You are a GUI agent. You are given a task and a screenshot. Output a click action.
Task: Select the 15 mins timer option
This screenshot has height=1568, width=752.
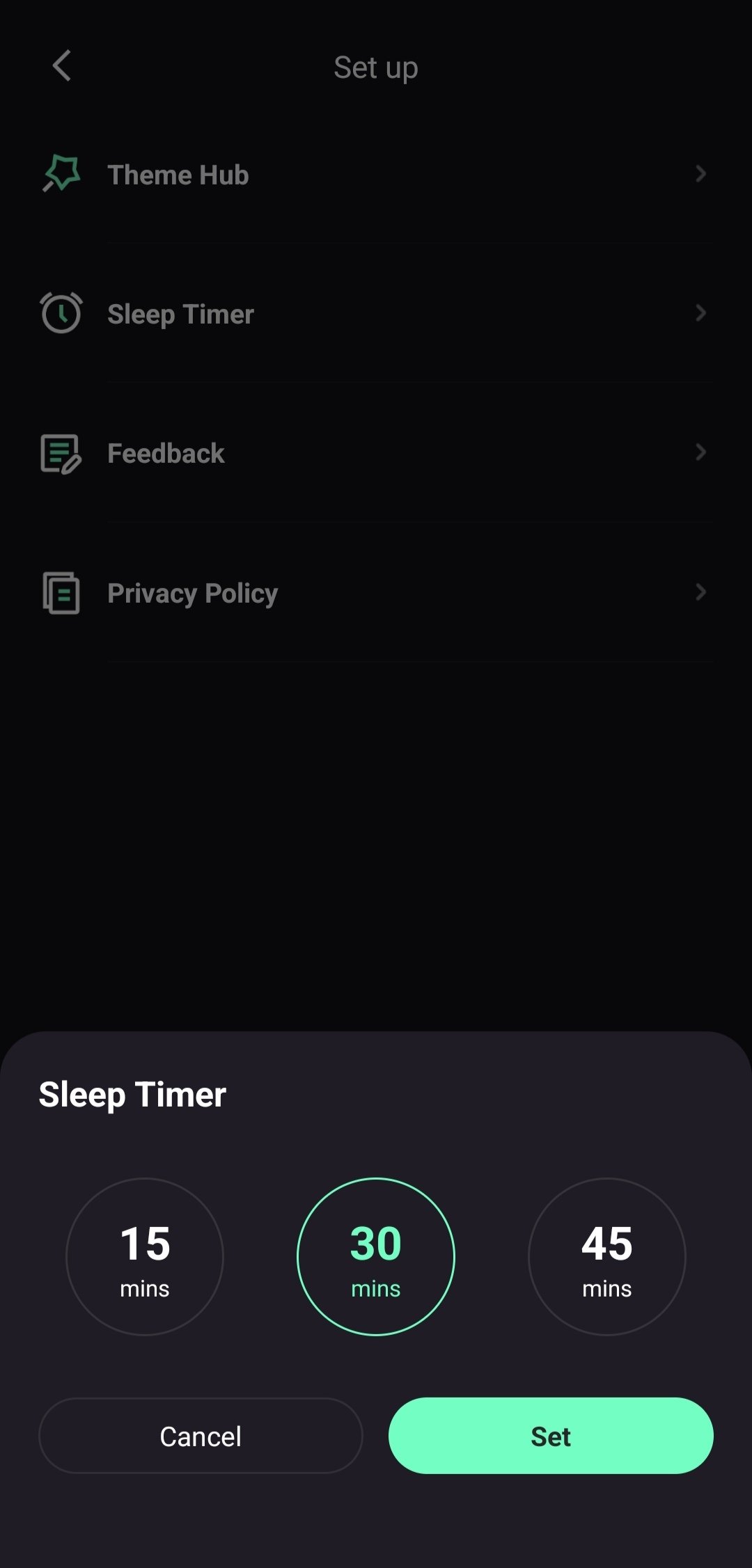coord(145,1256)
